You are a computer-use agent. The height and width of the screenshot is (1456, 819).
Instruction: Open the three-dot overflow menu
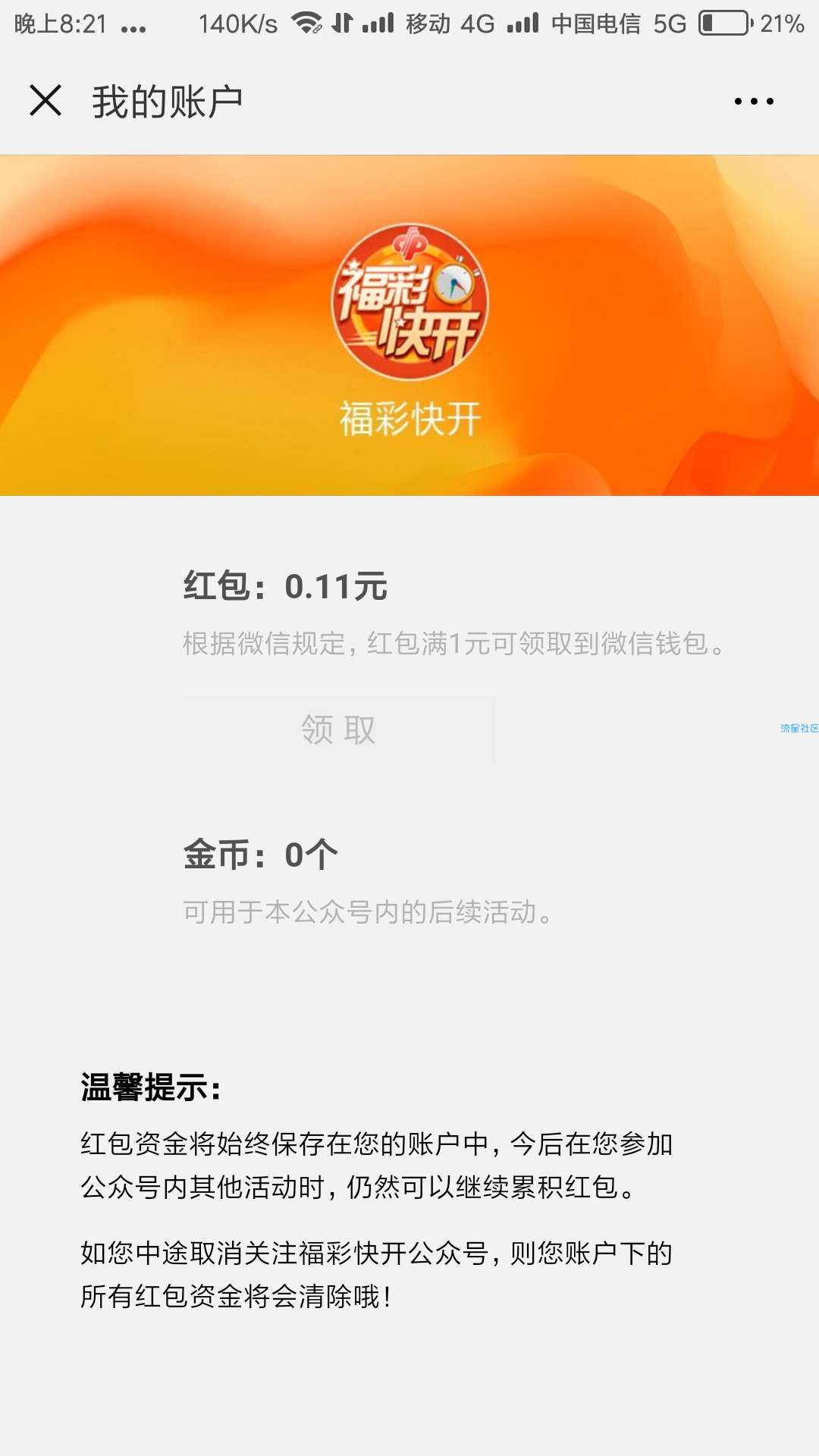point(754,101)
